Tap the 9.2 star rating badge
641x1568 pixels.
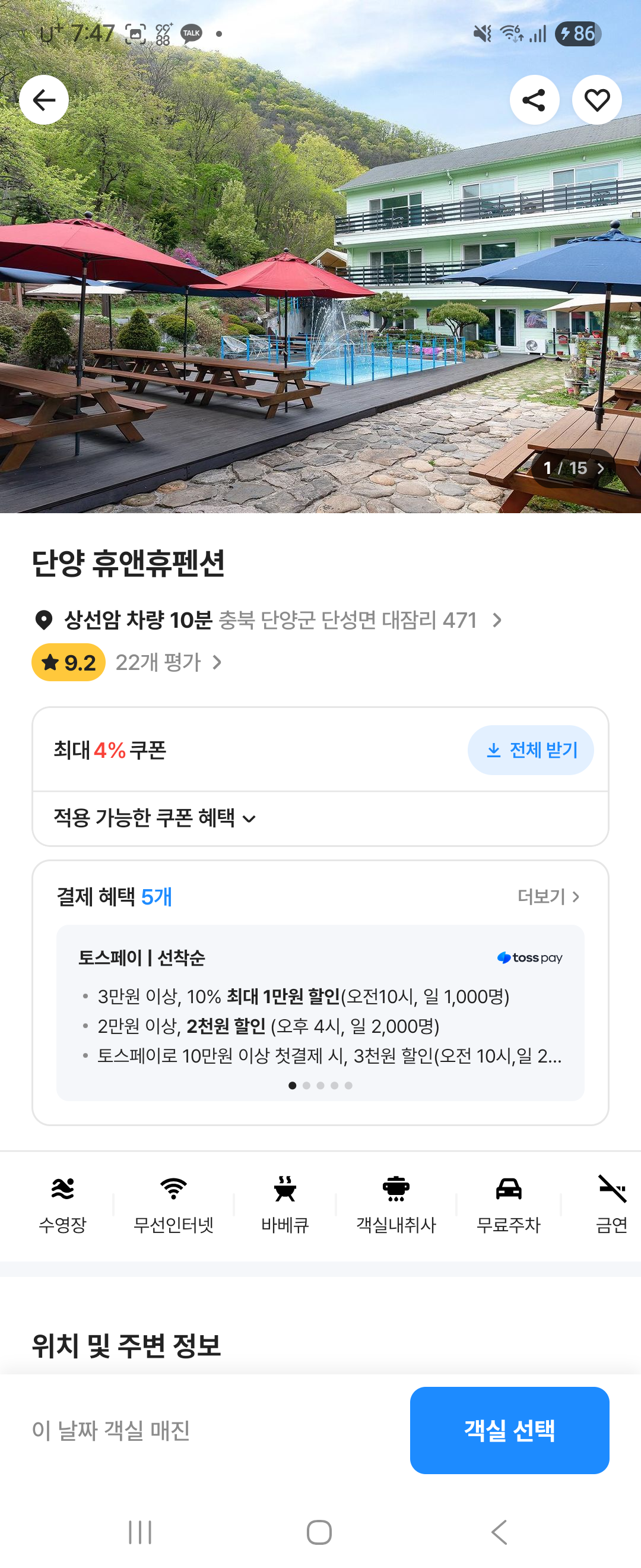click(68, 663)
